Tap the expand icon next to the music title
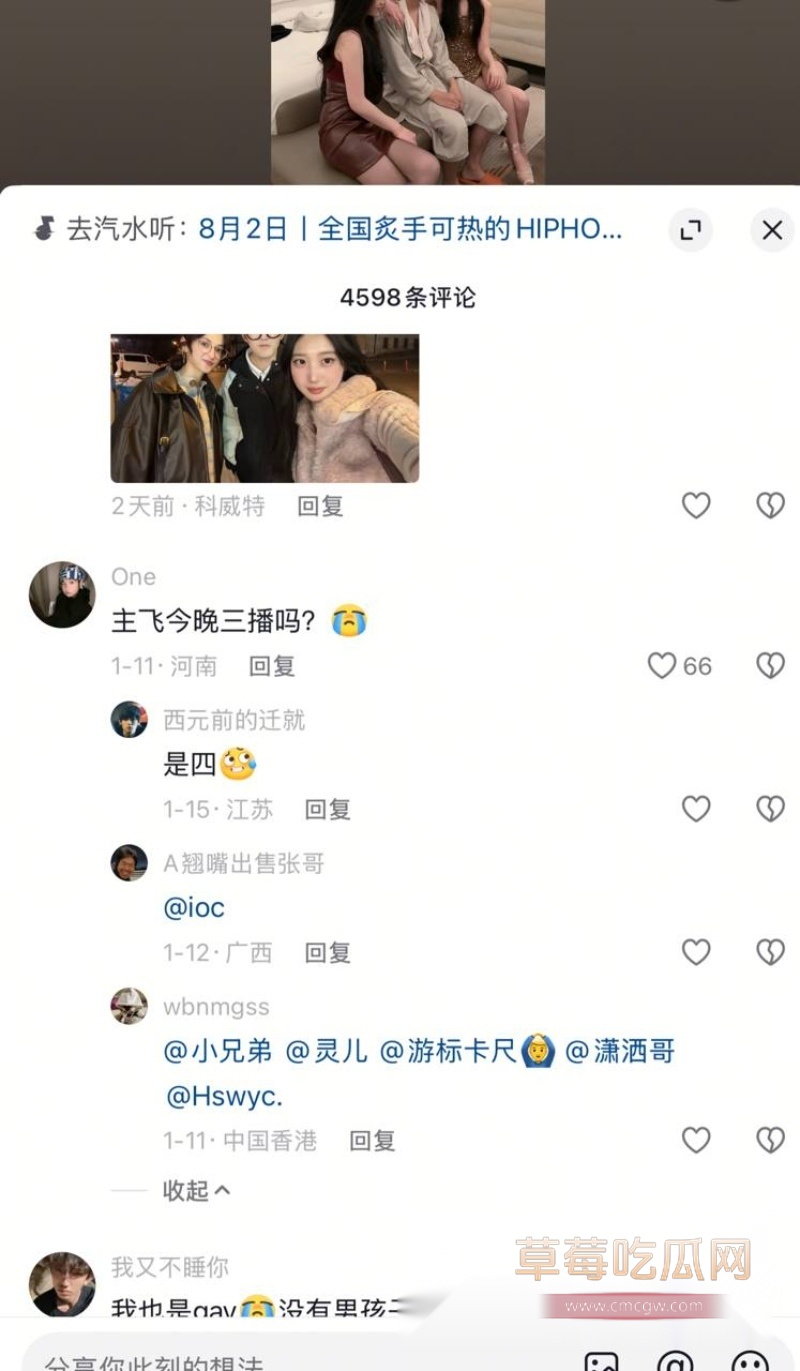The width and height of the screenshot is (800, 1371). click(690, 230)
